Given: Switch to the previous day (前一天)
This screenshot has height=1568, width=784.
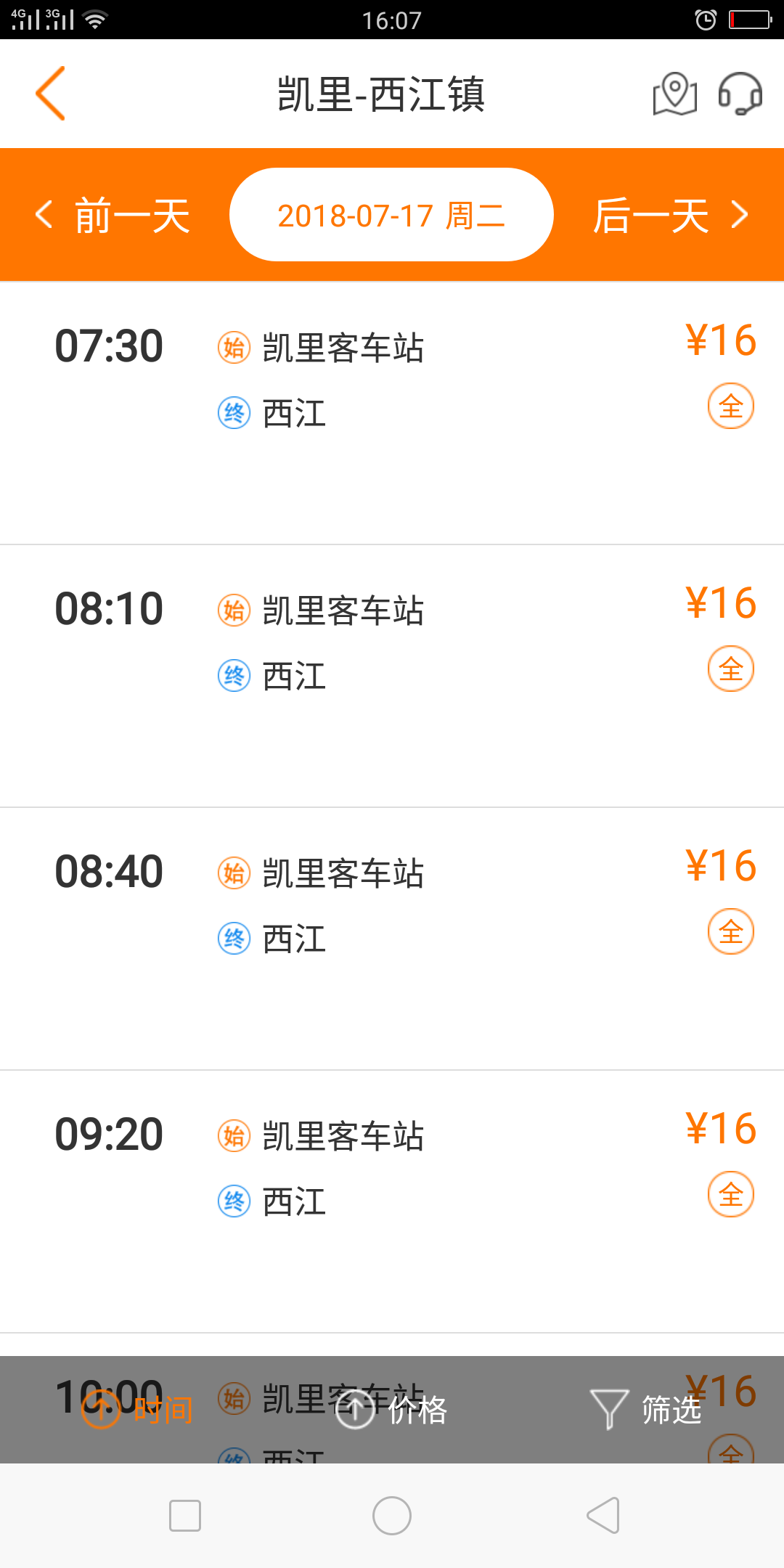Looking at the screenshot, I should pos(113,215).
